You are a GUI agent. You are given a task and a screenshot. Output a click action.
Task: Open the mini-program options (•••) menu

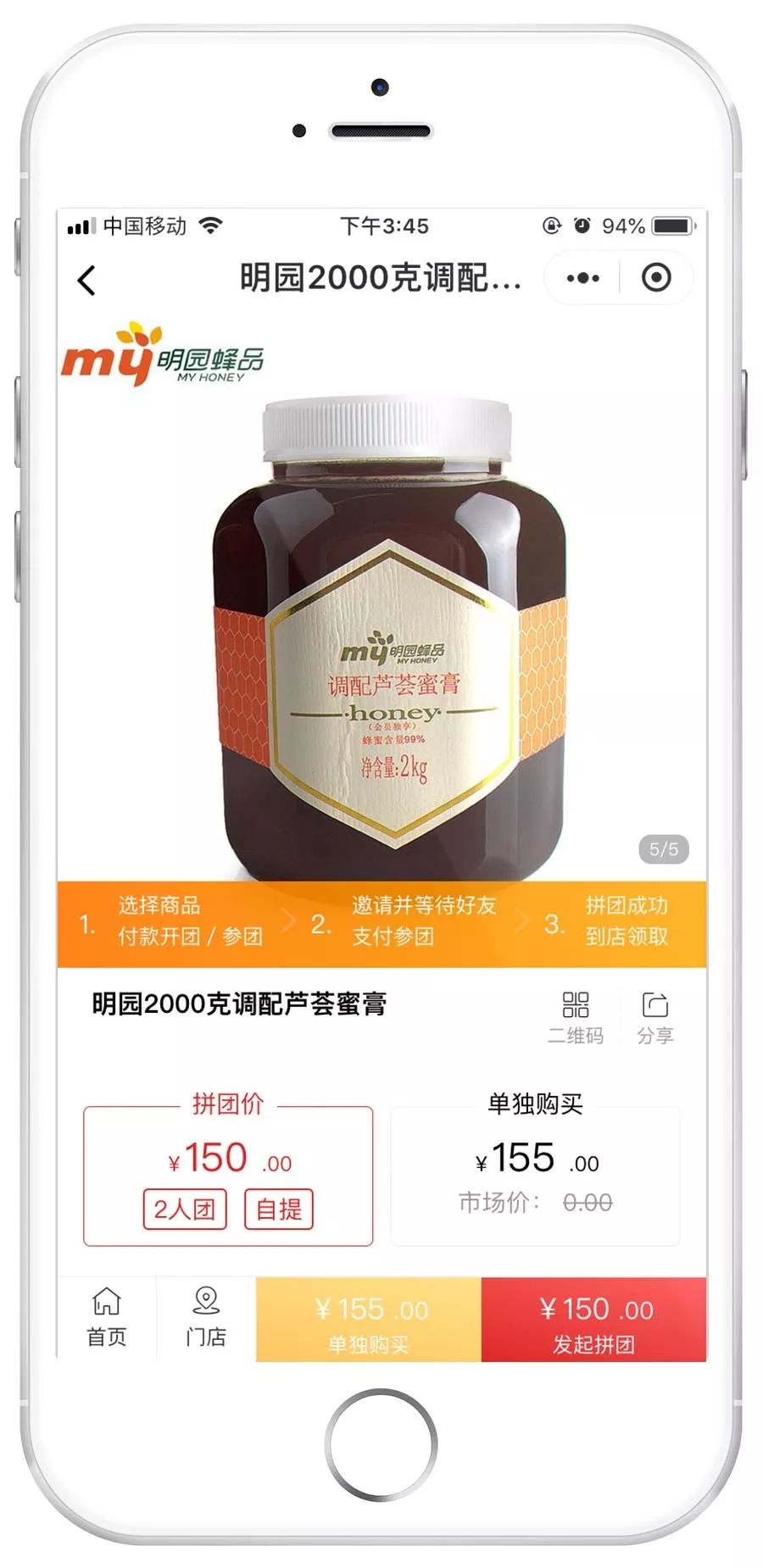pyautogui.click(x=580, y=277)
